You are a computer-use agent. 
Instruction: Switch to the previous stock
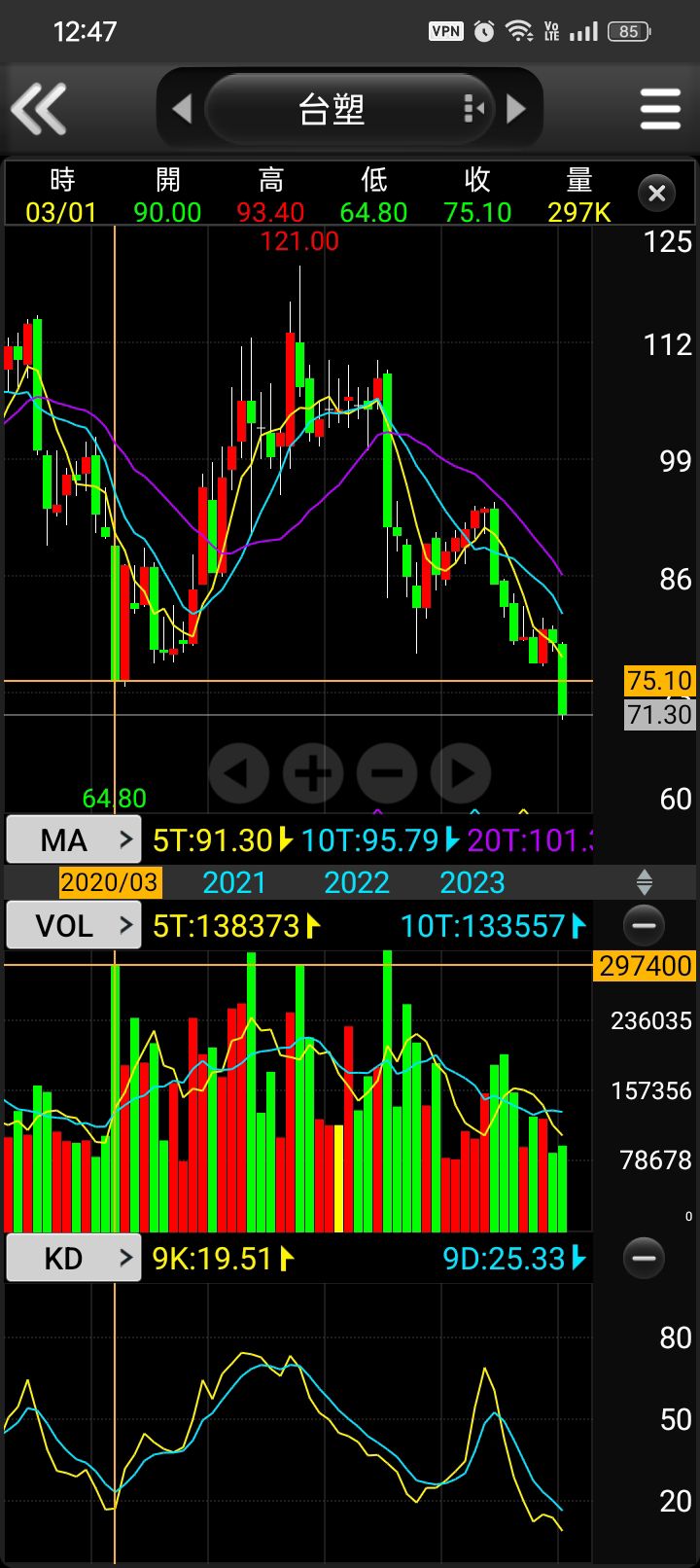point(182,108)
